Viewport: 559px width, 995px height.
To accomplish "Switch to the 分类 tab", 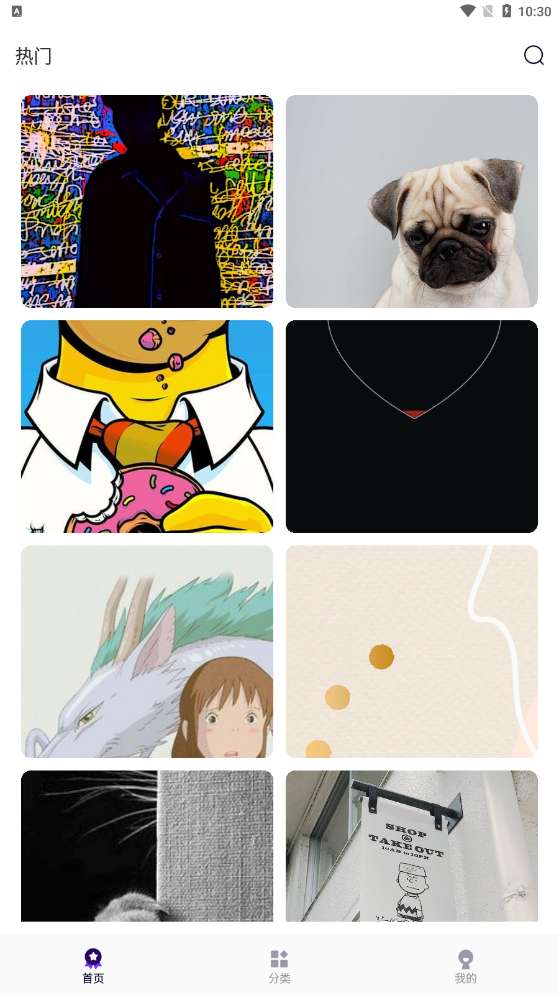I will (x=279, y=966).
